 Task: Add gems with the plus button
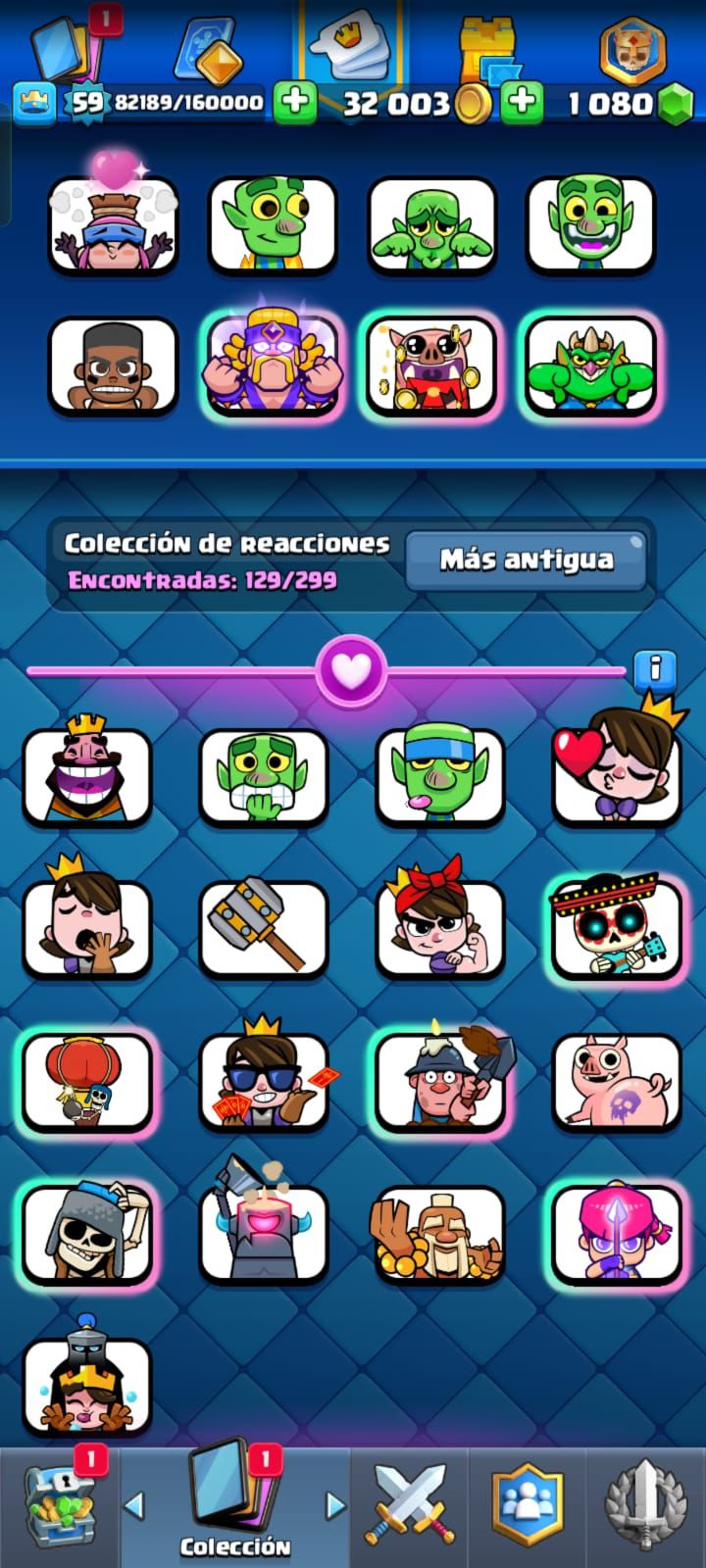tap(522, 102)
